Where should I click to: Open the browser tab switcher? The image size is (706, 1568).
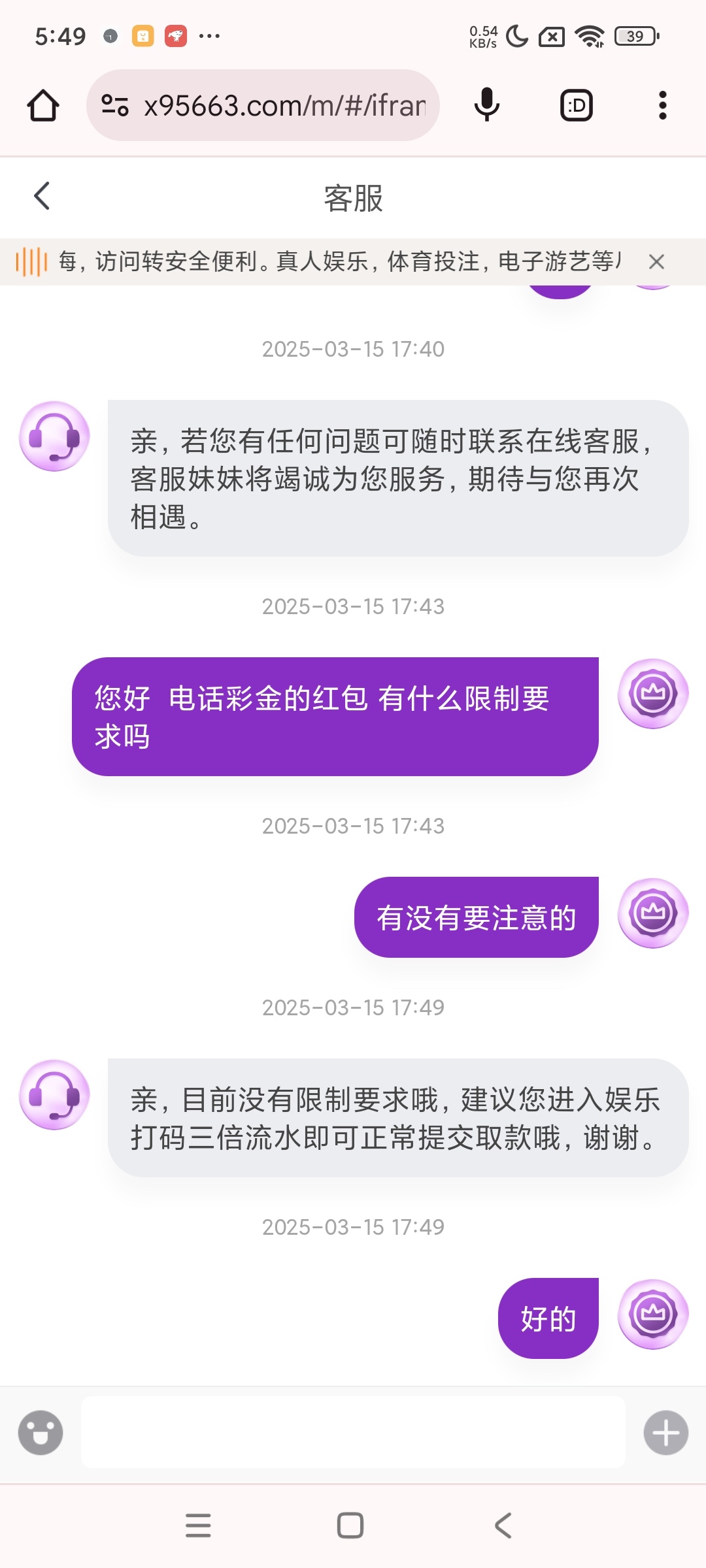pos(577,105)
